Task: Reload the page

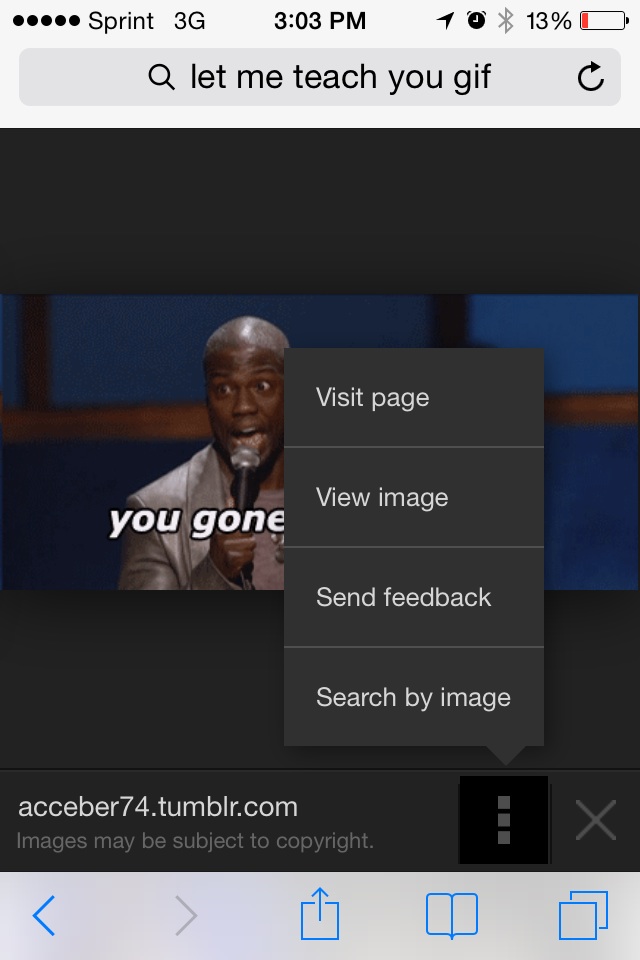Action: coord(591,77)
